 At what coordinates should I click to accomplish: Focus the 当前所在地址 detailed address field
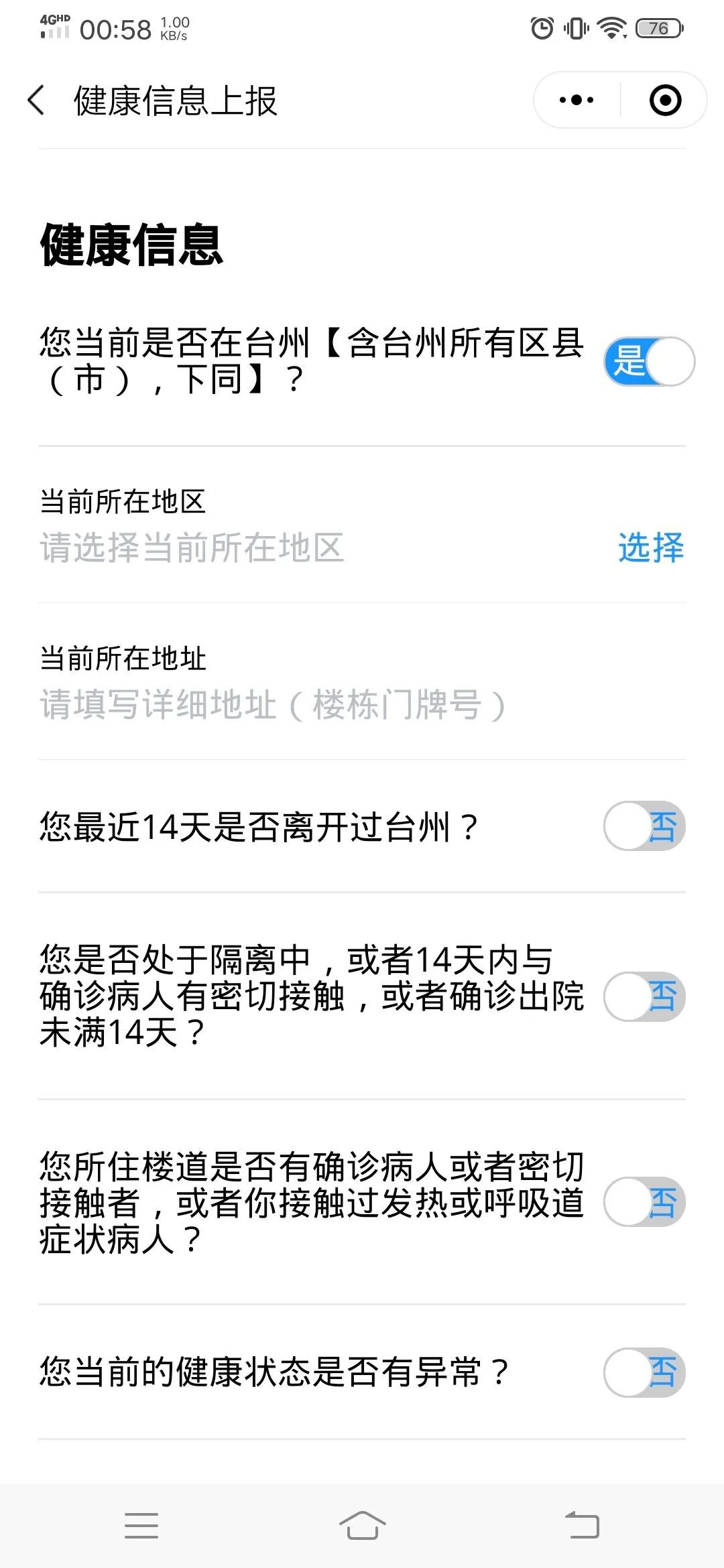tap(271, 705)
